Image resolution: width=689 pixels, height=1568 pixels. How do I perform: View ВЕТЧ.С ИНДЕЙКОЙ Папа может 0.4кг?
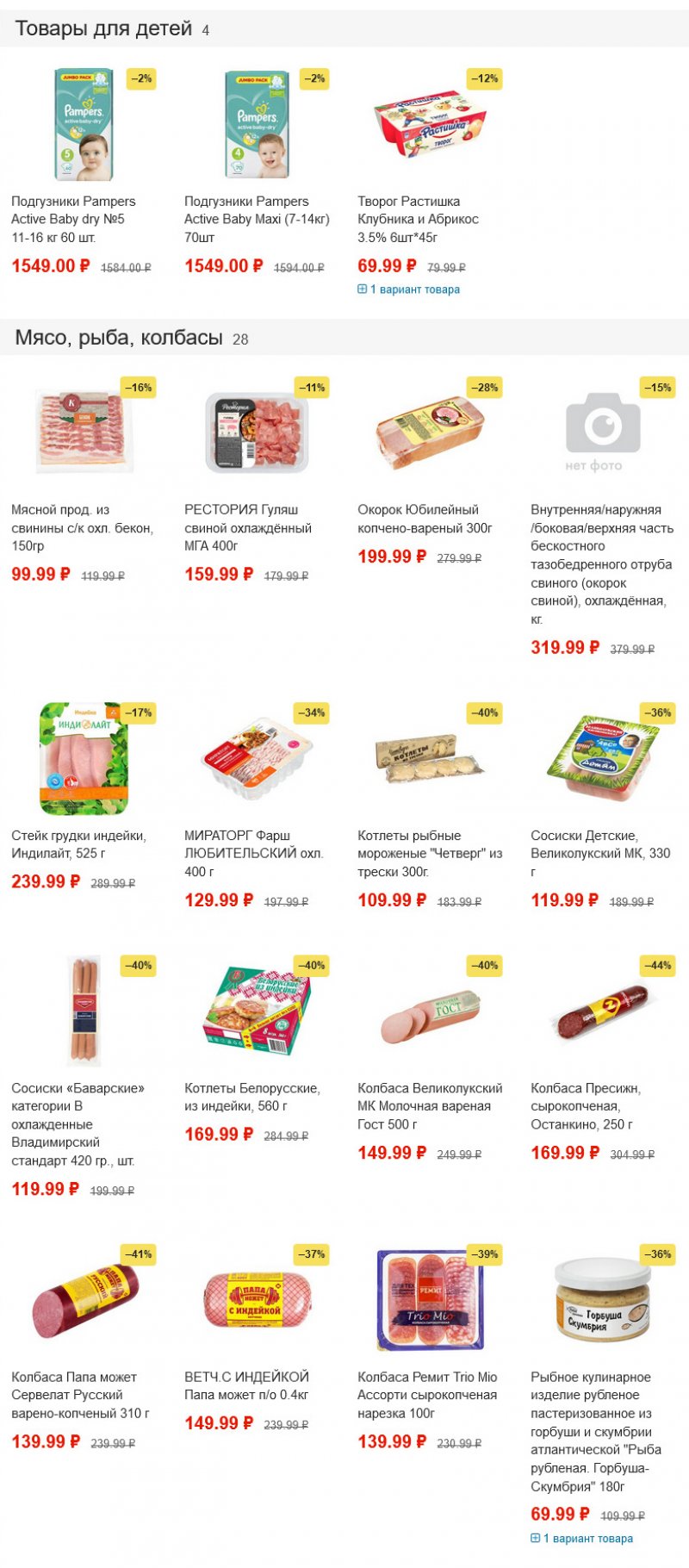coord(246,1385)
